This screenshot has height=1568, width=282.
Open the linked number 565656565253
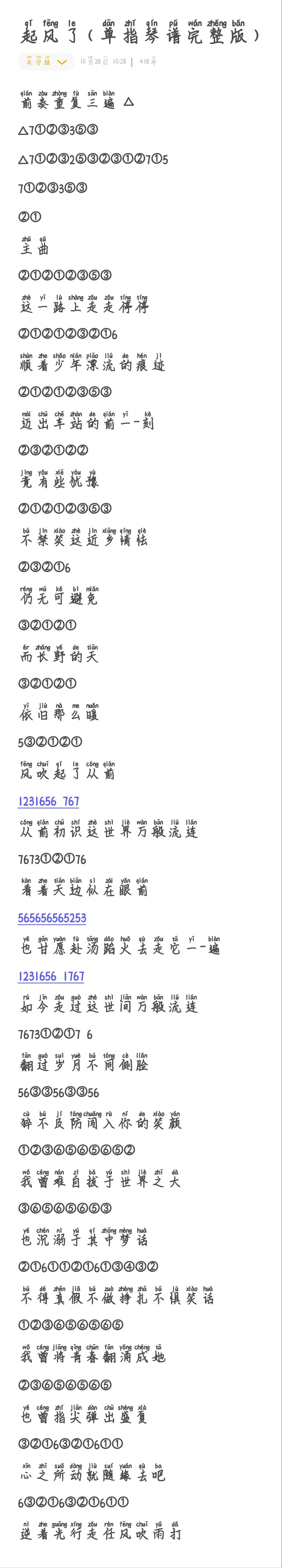point(52,918)
